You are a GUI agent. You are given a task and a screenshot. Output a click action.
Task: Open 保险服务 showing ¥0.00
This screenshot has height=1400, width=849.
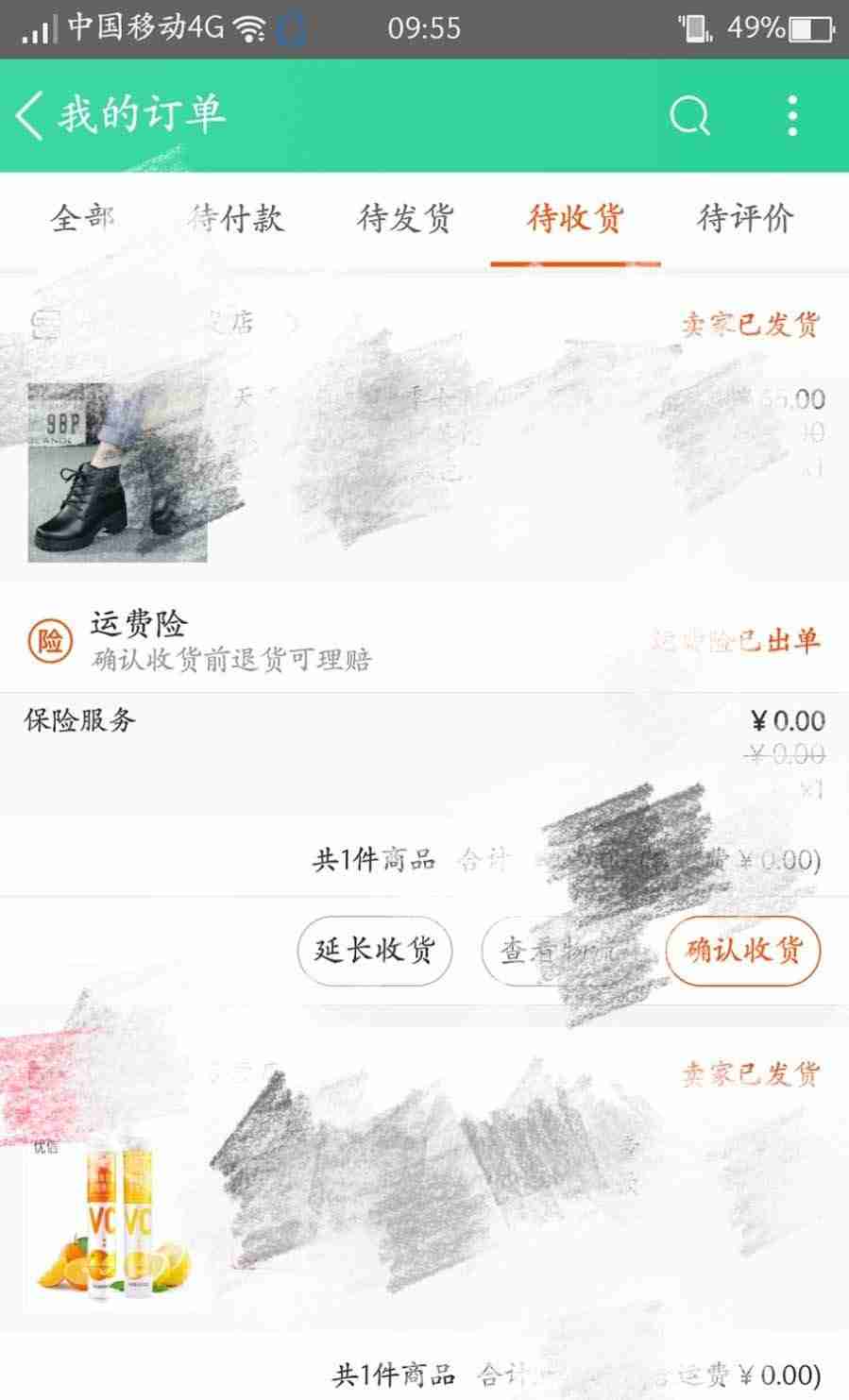point(79,720)
